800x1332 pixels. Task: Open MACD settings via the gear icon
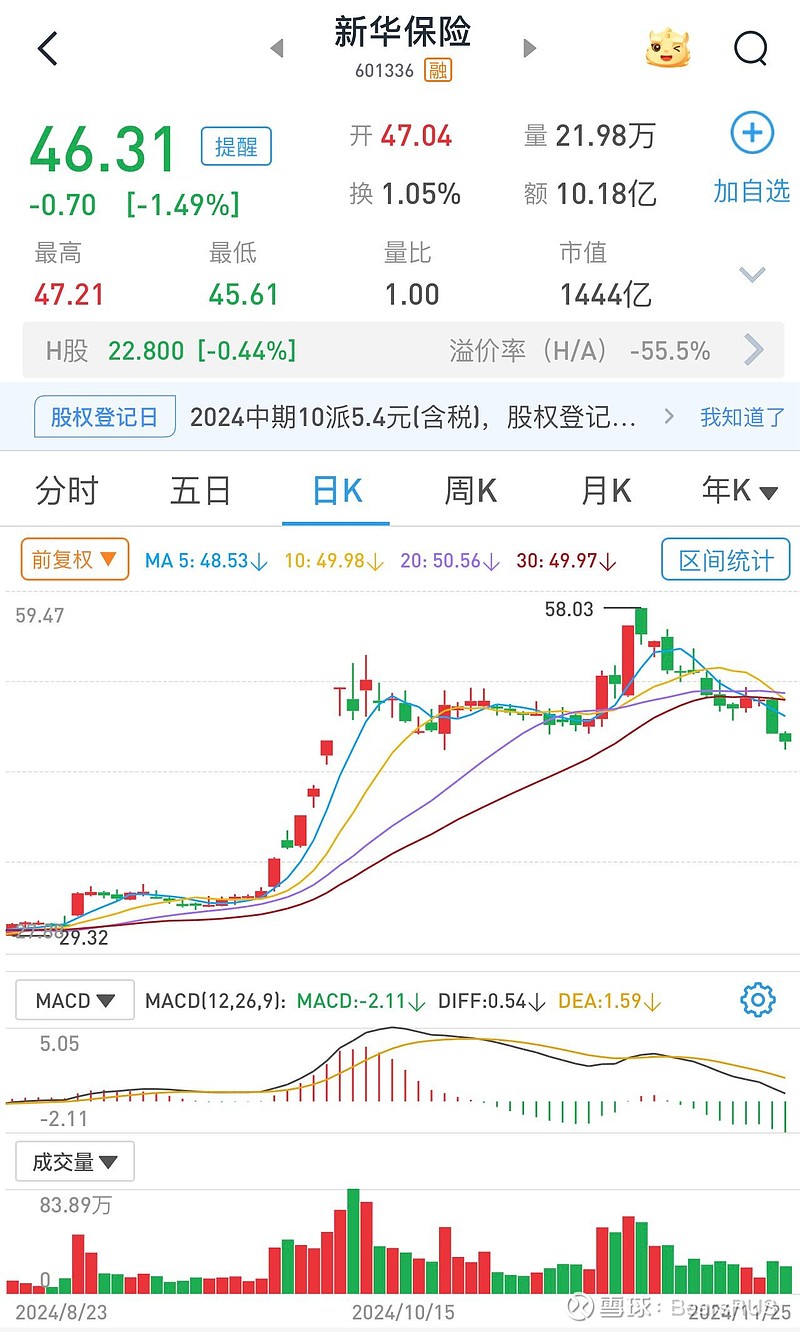(757, 1000)
